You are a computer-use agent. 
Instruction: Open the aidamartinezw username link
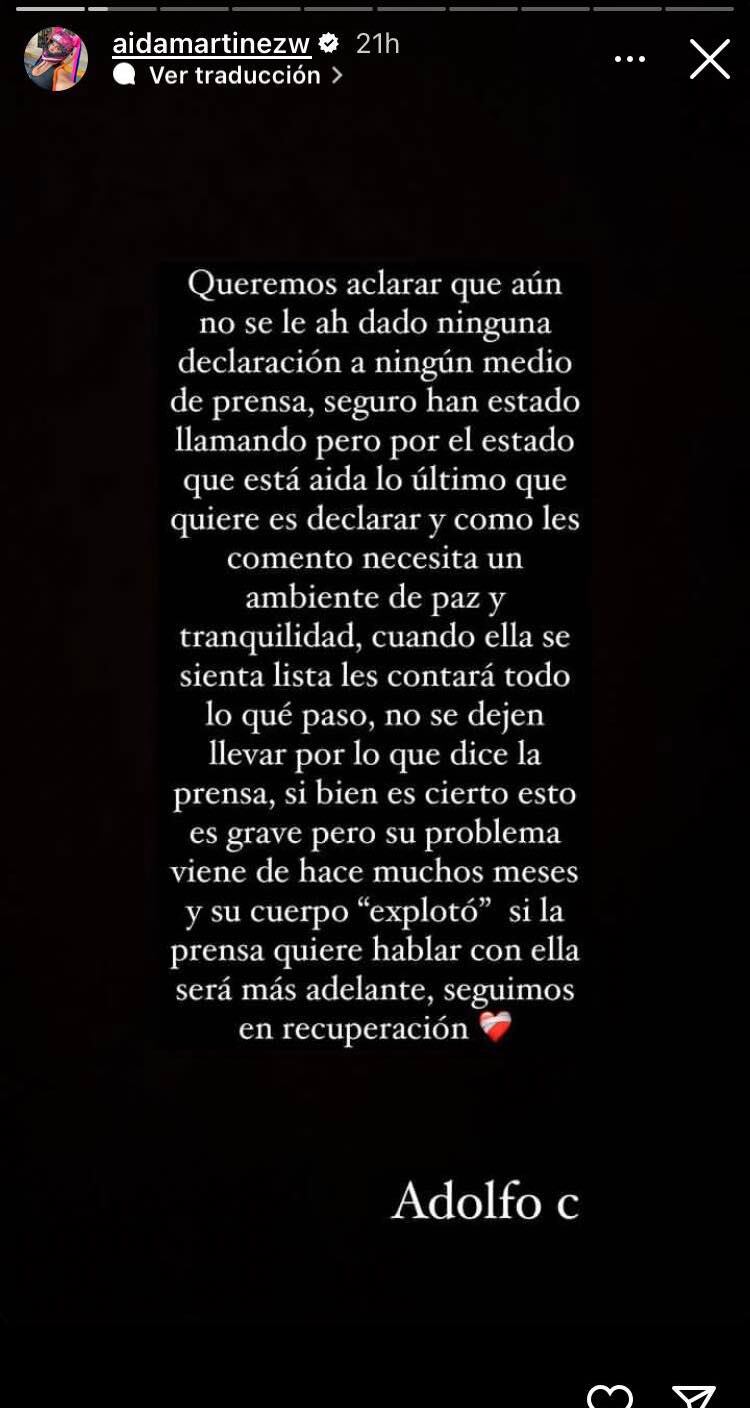[211, 43]
